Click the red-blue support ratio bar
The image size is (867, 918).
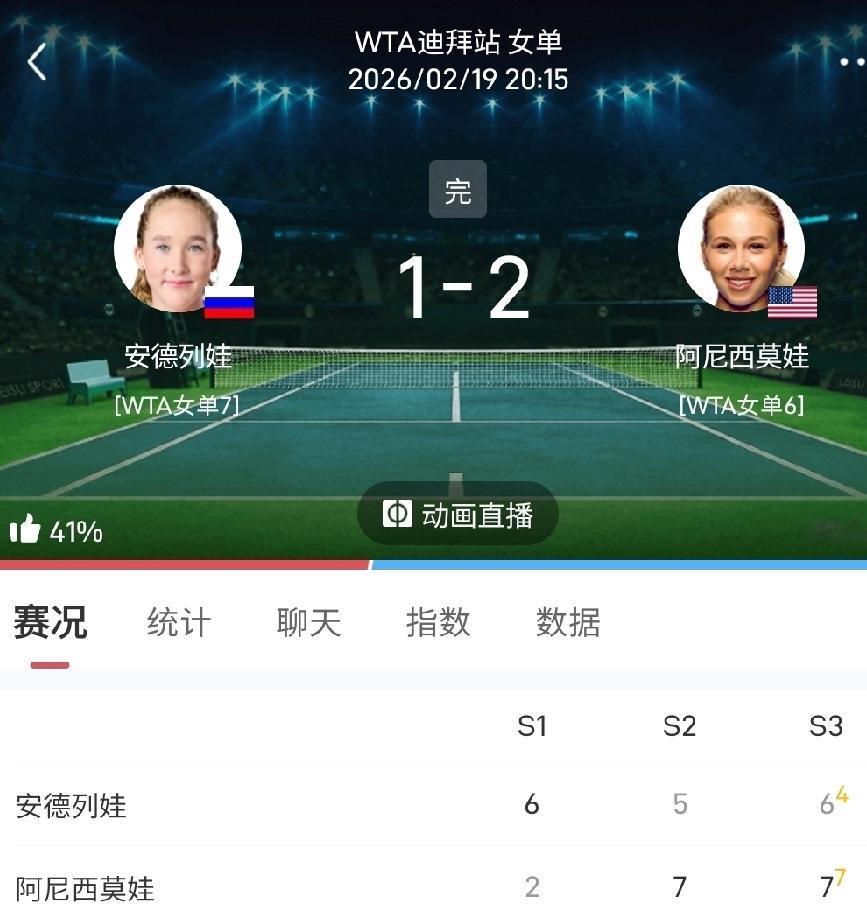coord(433,563)
